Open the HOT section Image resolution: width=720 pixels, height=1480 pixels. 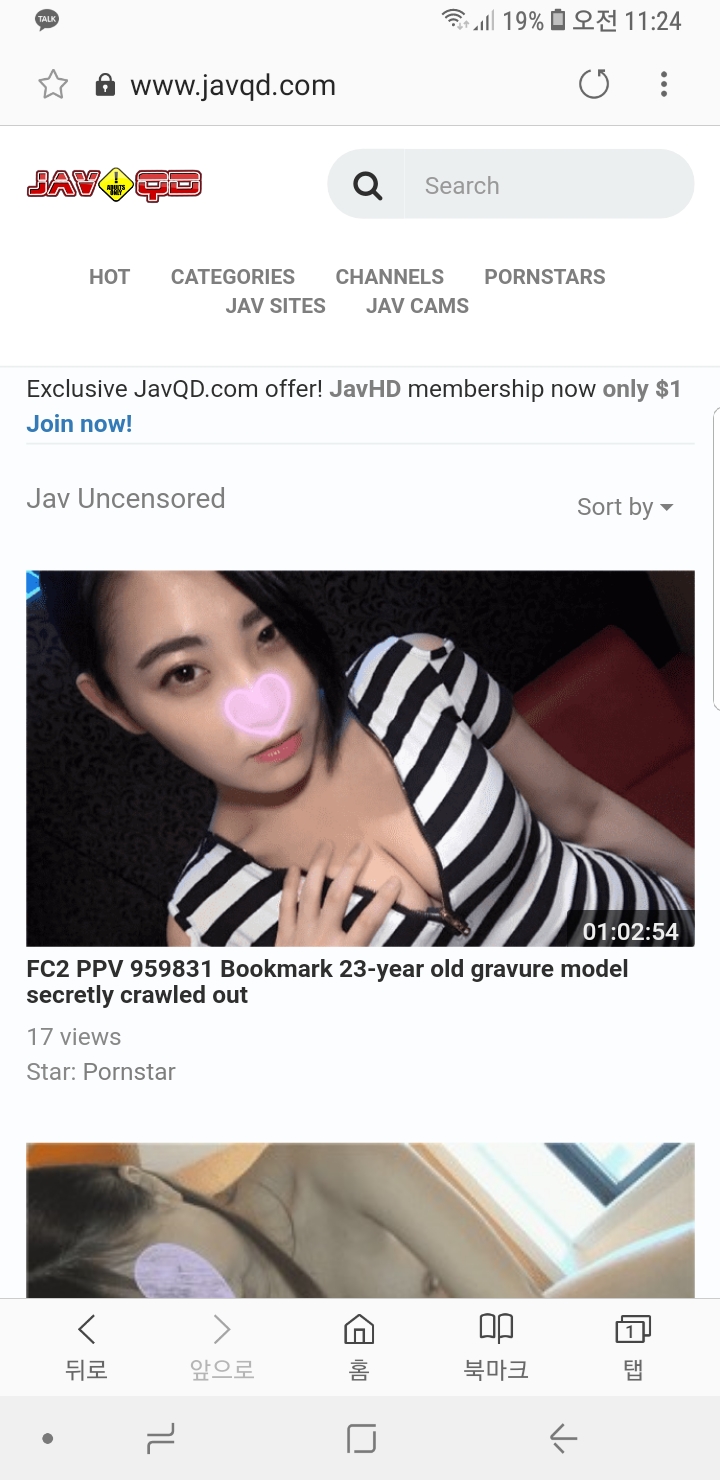109,277
